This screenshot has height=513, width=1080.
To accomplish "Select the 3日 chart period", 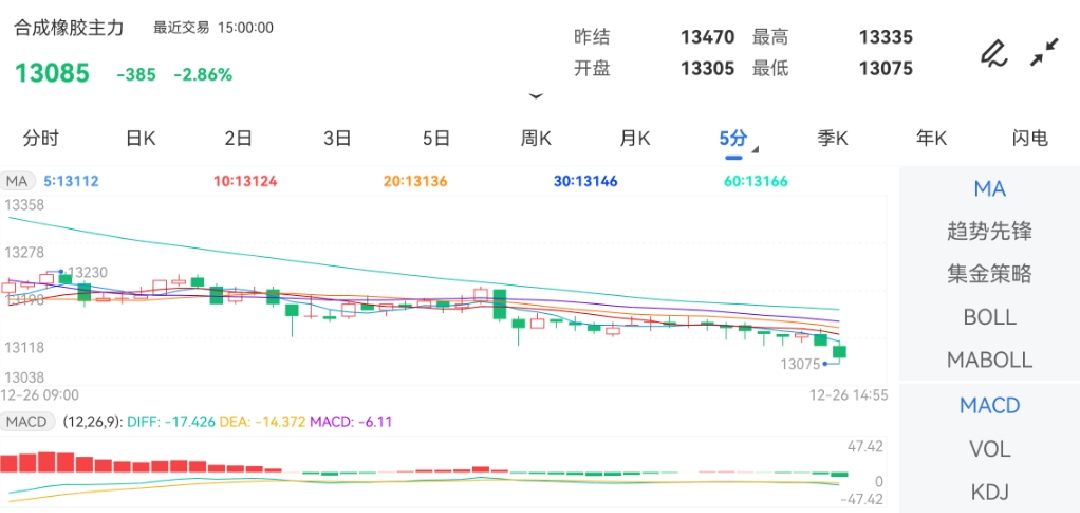I will point(337,139).
